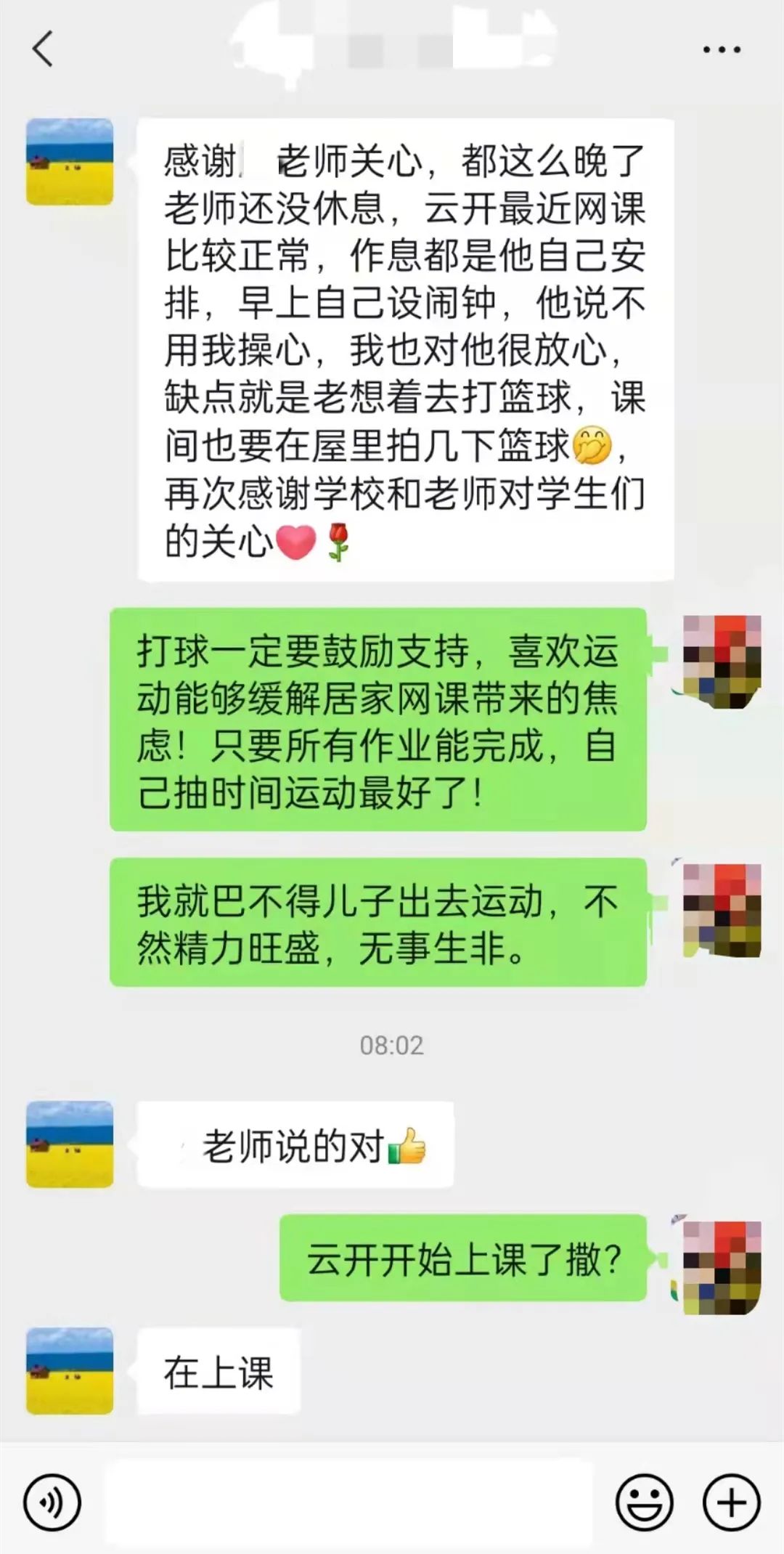This screenshot has width=784, height=1554.
Task: Open the contact's beach-photo avatar
Action: tap(69, 160)
